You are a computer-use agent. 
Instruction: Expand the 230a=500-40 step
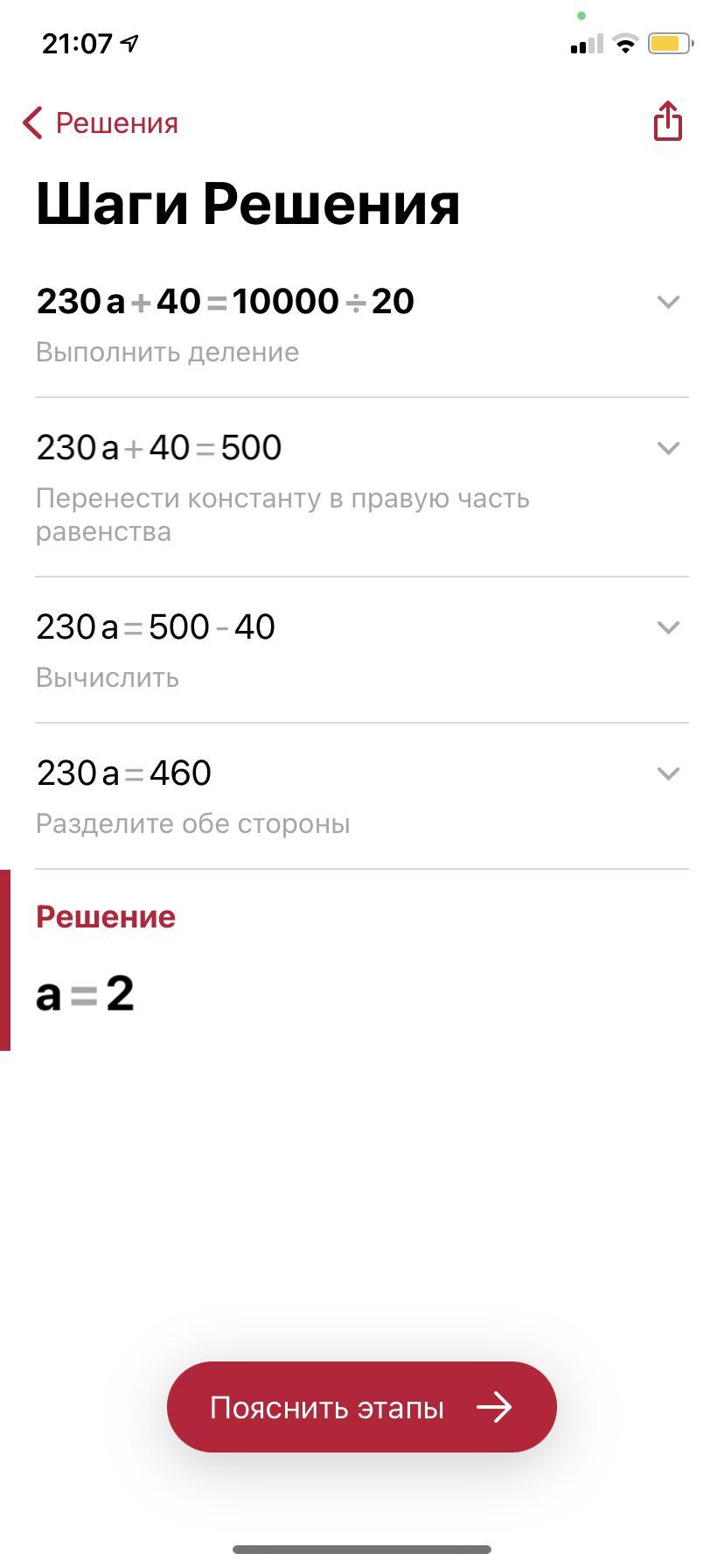(x=668, y=627)
